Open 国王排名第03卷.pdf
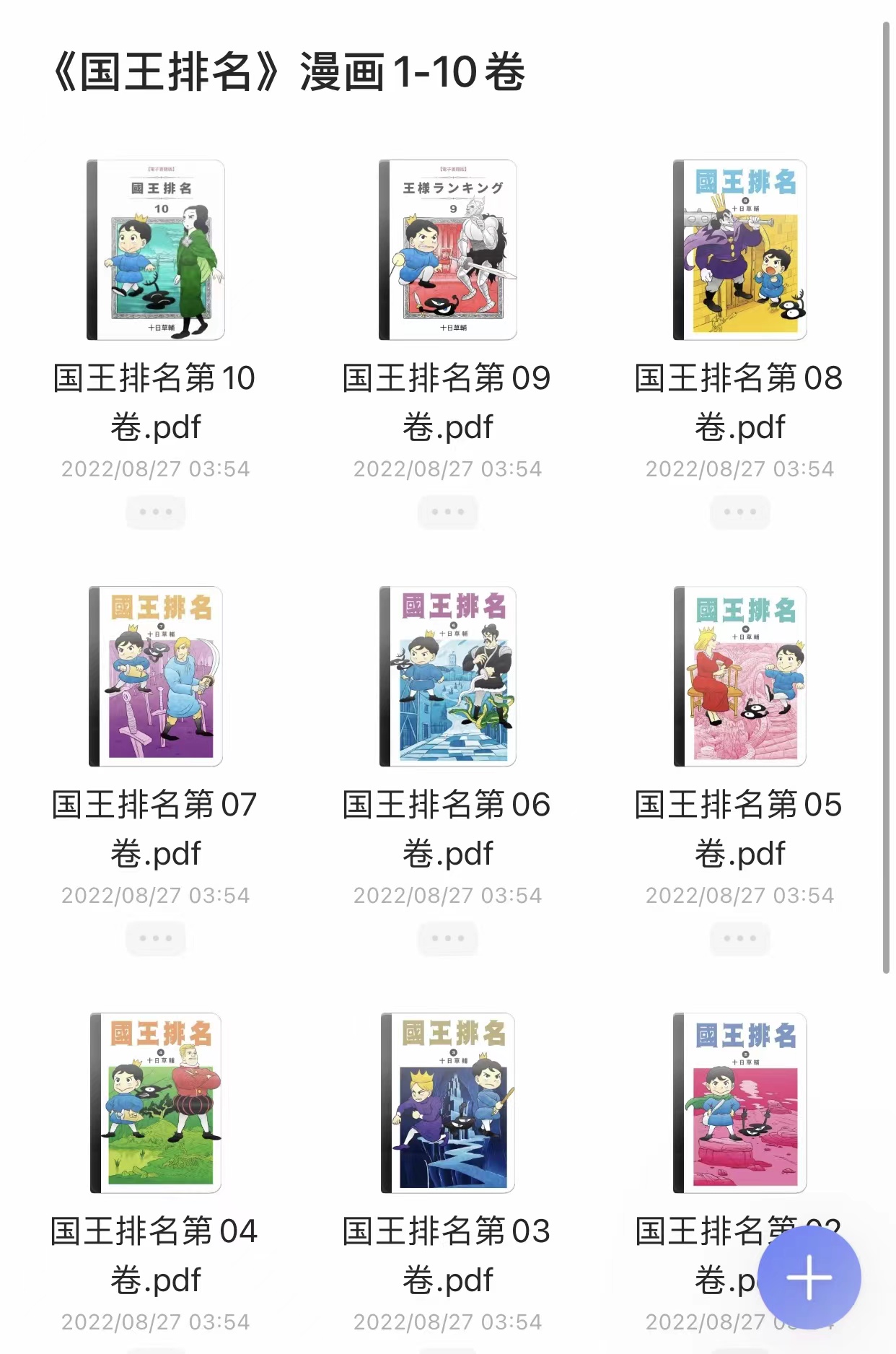The image size is (896, 1354). (x=448, y=1103)
